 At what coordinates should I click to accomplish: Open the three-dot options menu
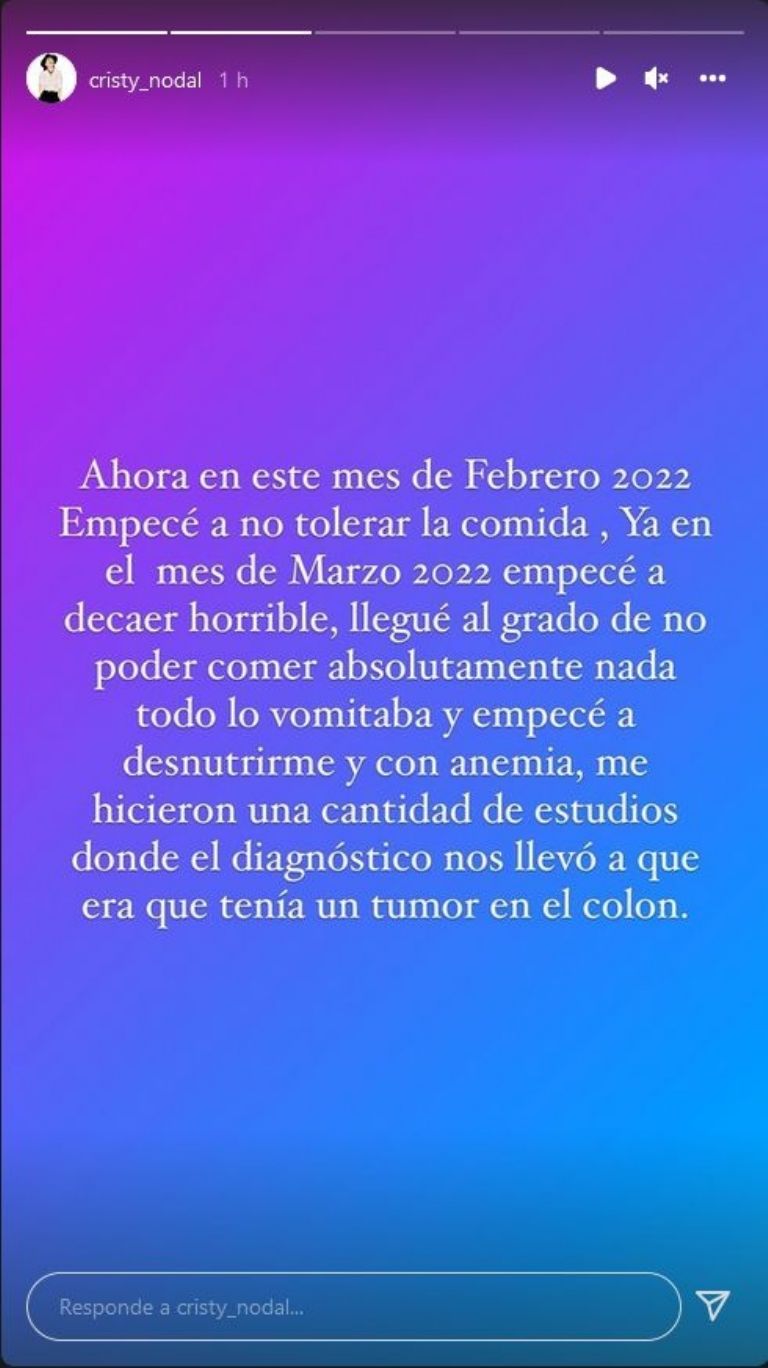[x=712, y=78]
